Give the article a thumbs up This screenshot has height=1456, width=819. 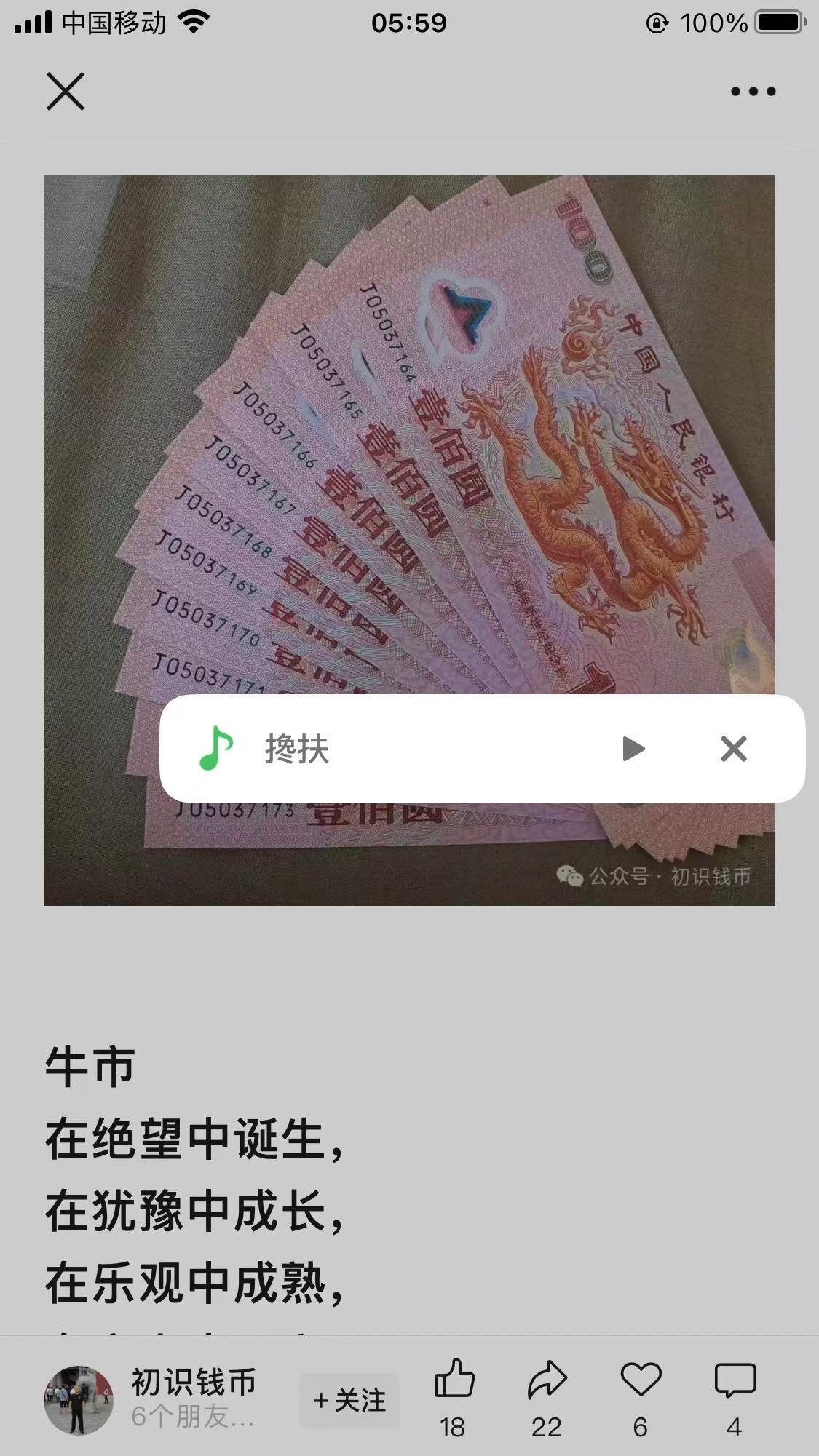pos(454,1398)
